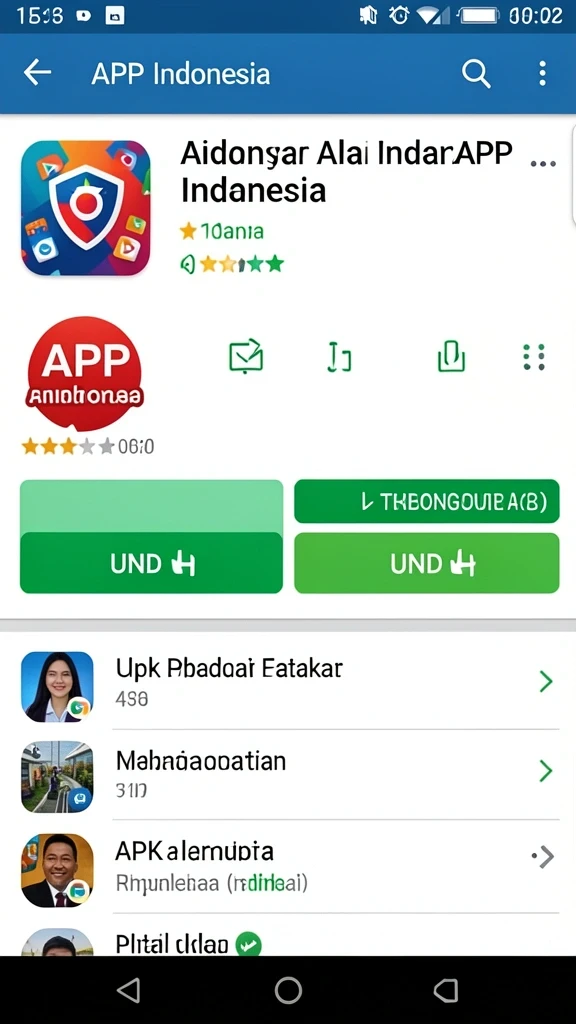Tap the system home button
The width and height of the screenshot is (576, 1024).
point(288,990)
